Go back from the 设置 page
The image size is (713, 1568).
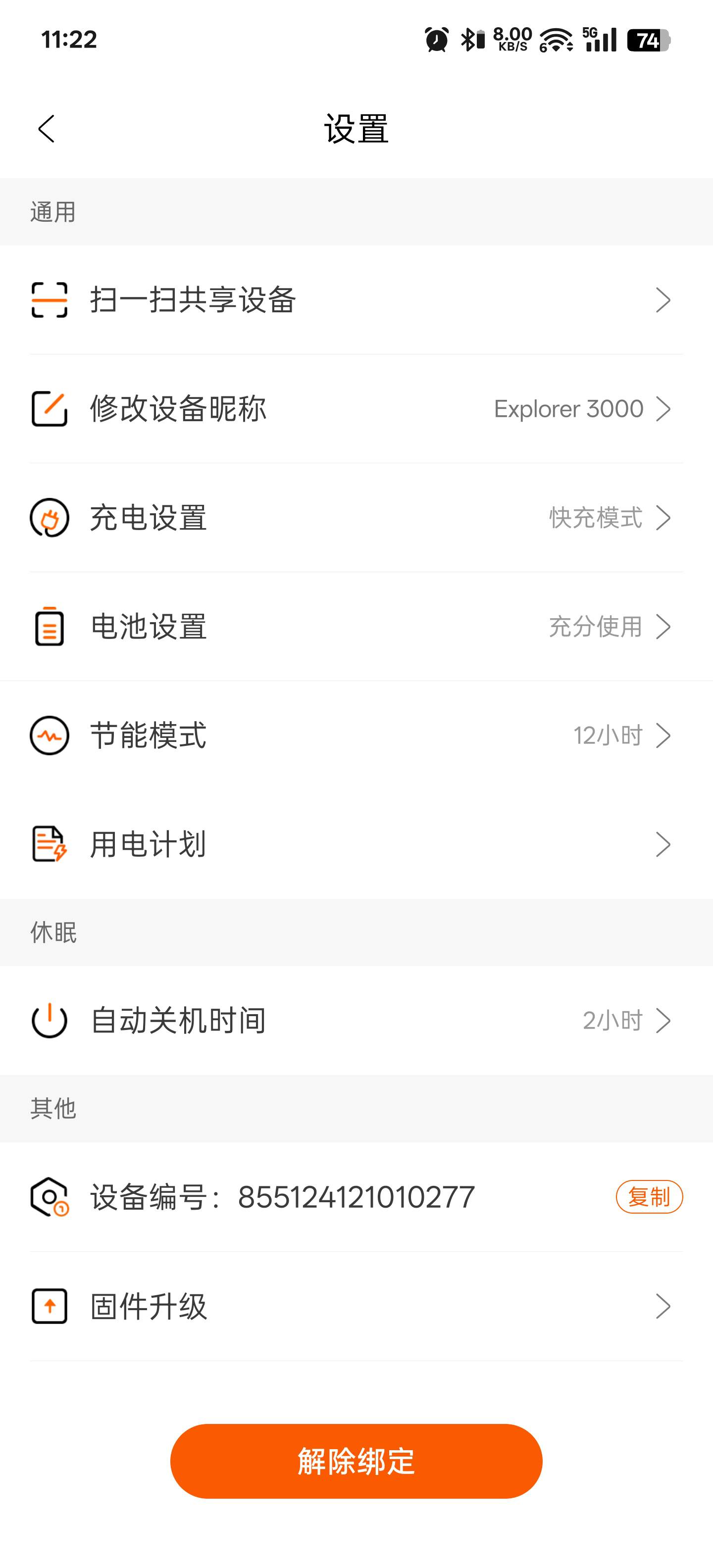46,129
